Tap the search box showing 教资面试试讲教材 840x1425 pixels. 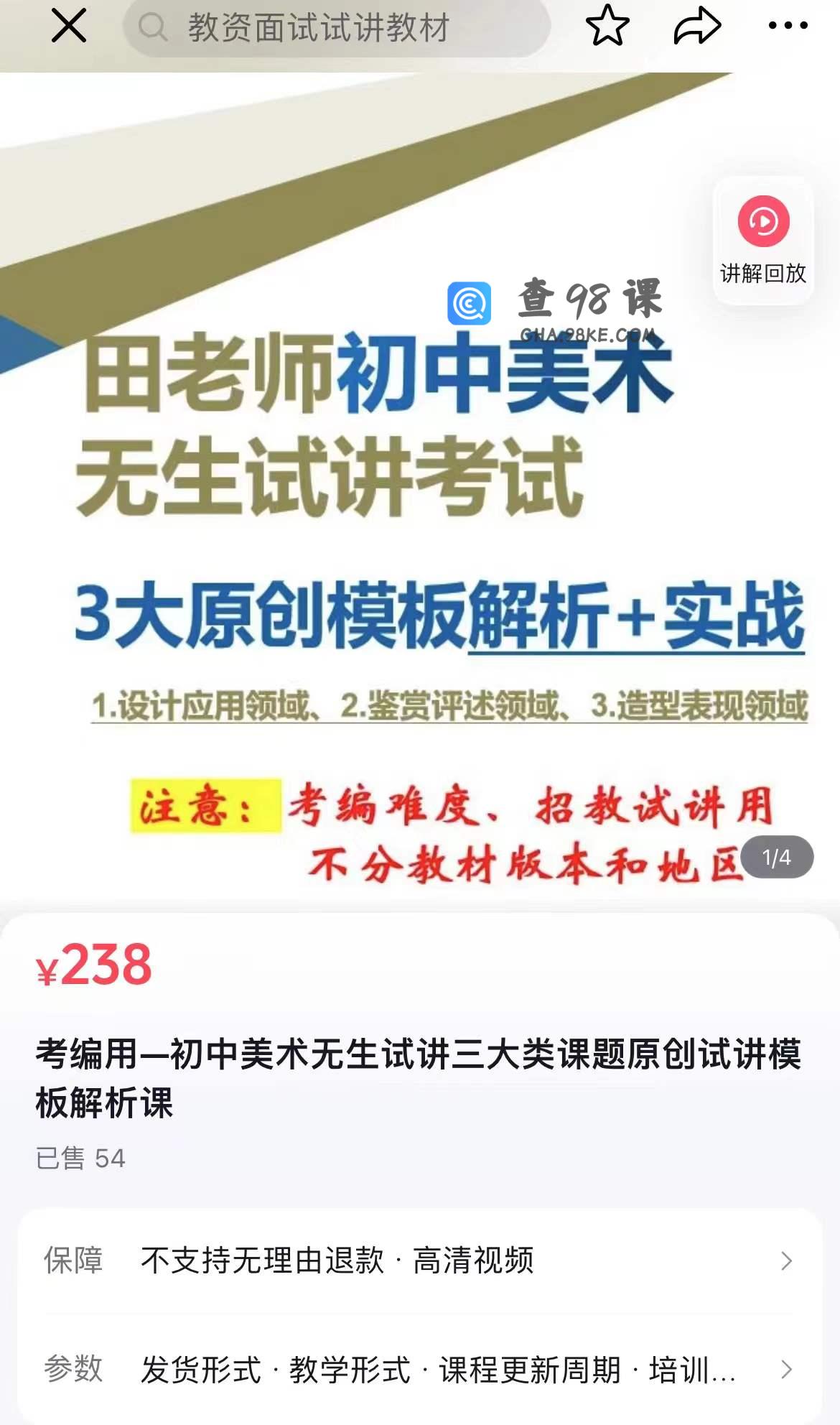pyautogui.click(x=336, y=28)
